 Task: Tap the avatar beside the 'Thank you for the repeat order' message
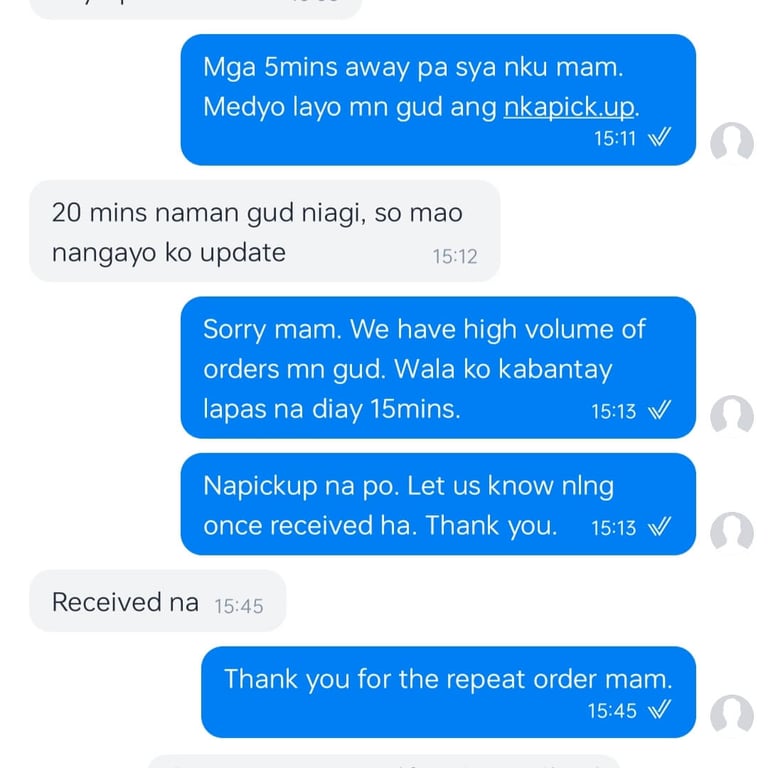731,715
